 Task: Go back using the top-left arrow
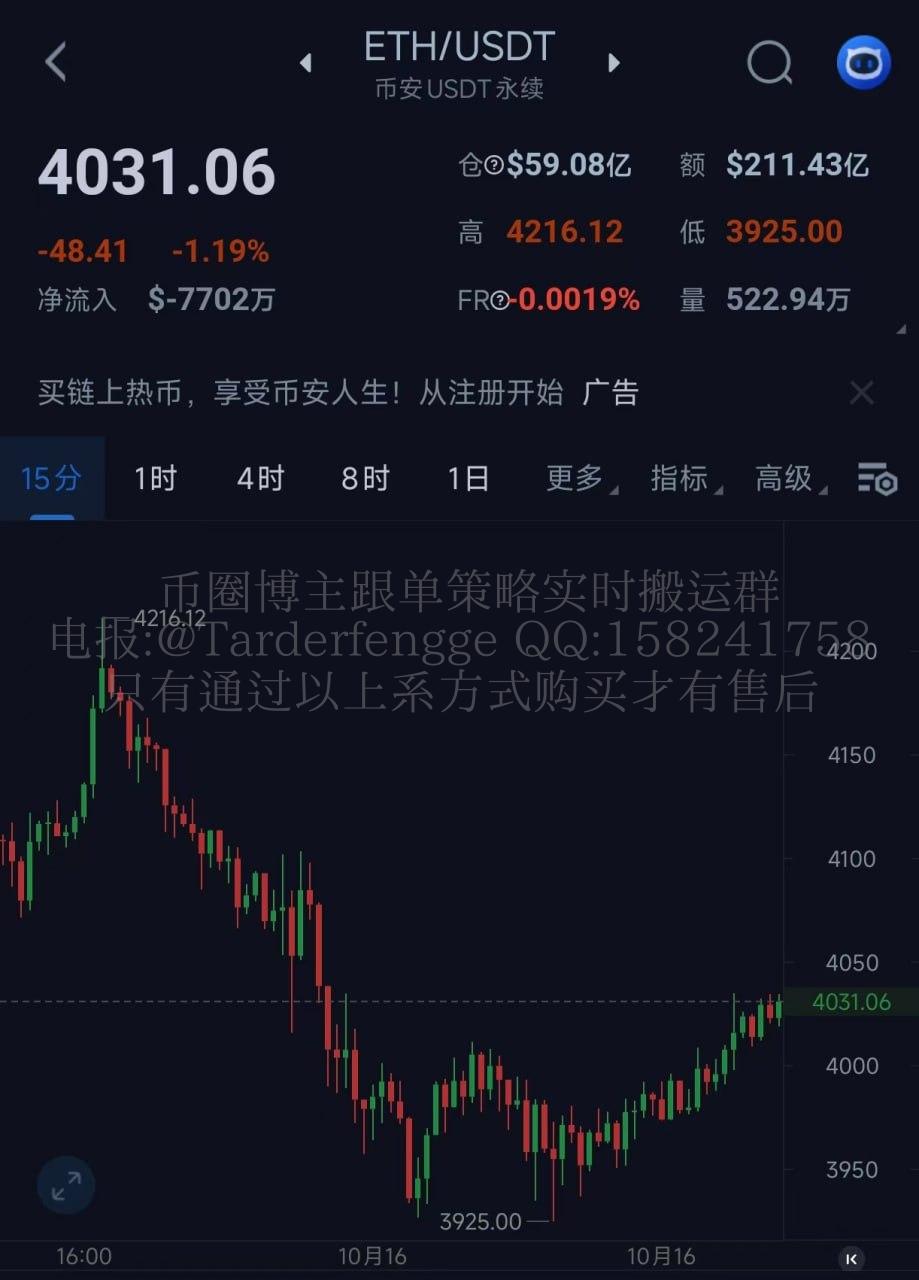point(56,62)
